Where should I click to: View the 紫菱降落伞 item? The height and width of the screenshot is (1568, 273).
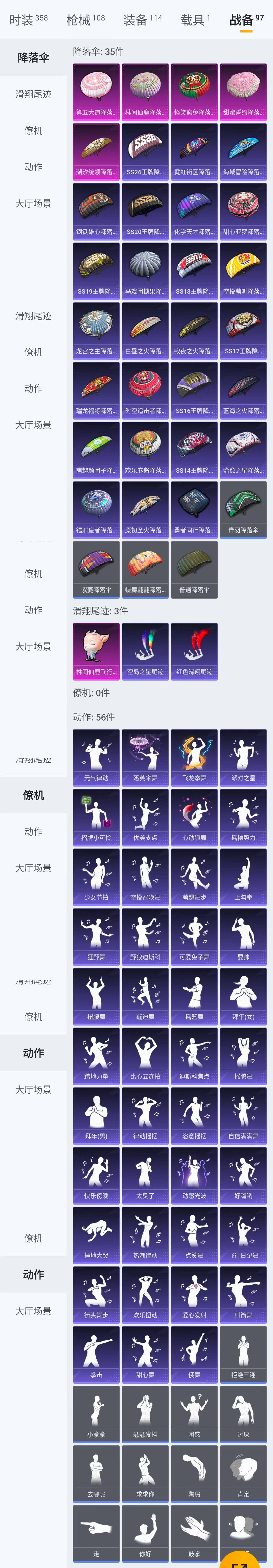click(x=96, y=569)
